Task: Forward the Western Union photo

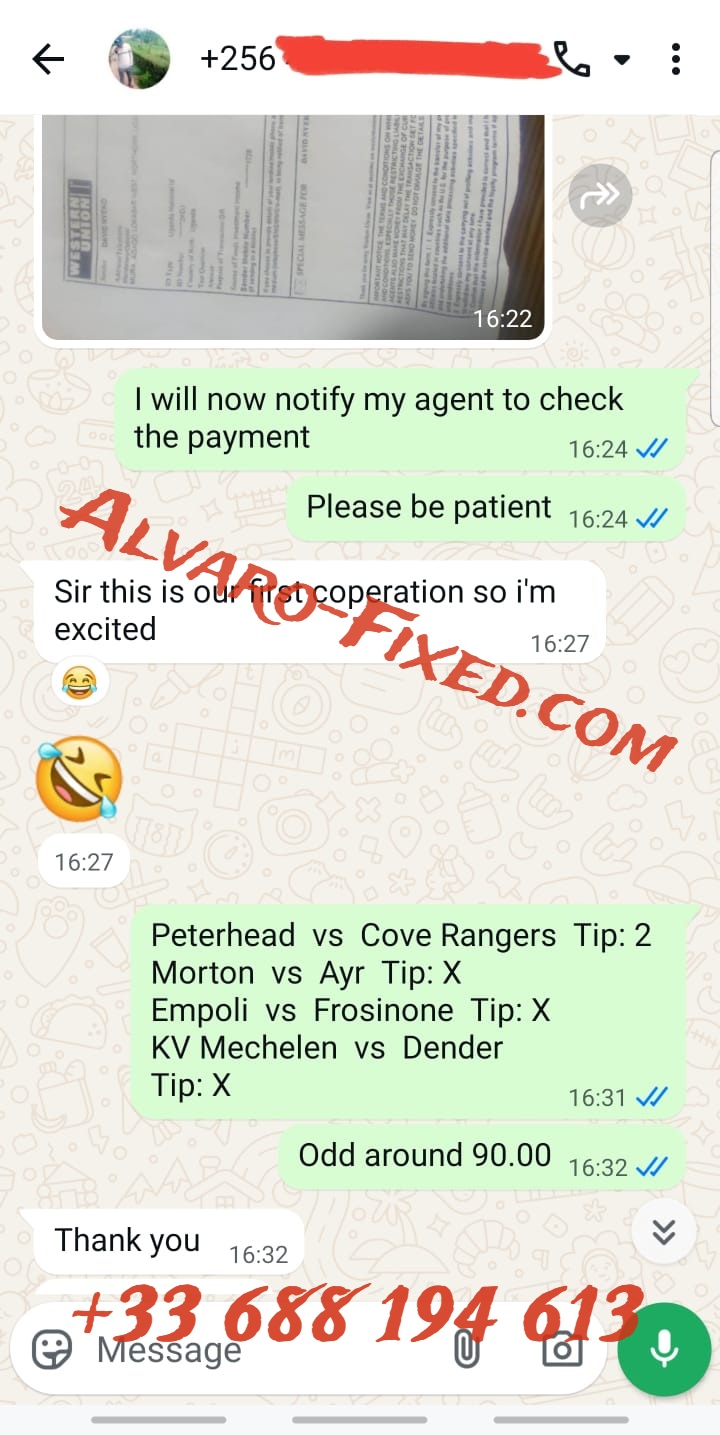Action: [x=600, y=195]
